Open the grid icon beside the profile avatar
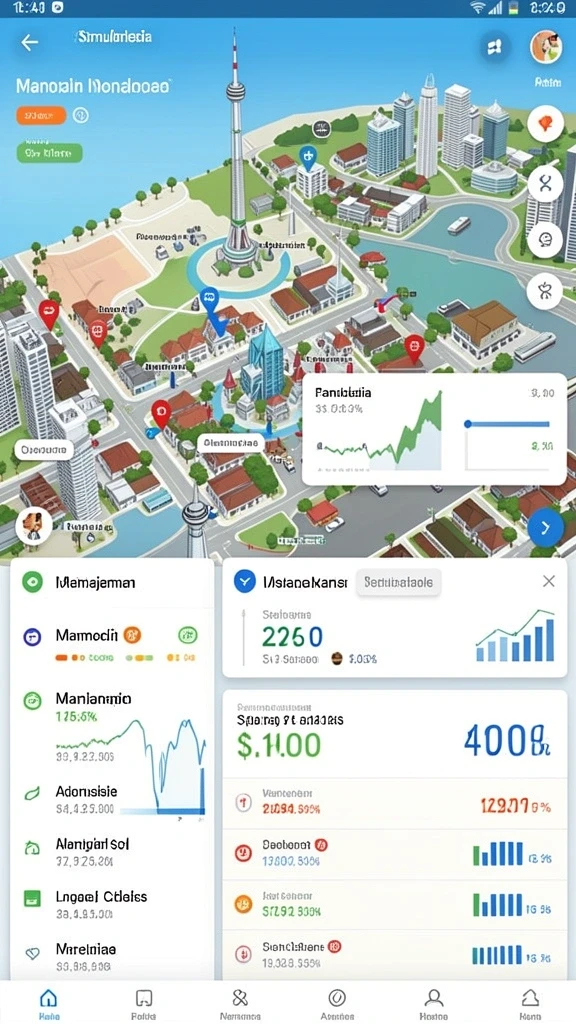Screen dimensions: 576x1024 click(x=494, y=46)
